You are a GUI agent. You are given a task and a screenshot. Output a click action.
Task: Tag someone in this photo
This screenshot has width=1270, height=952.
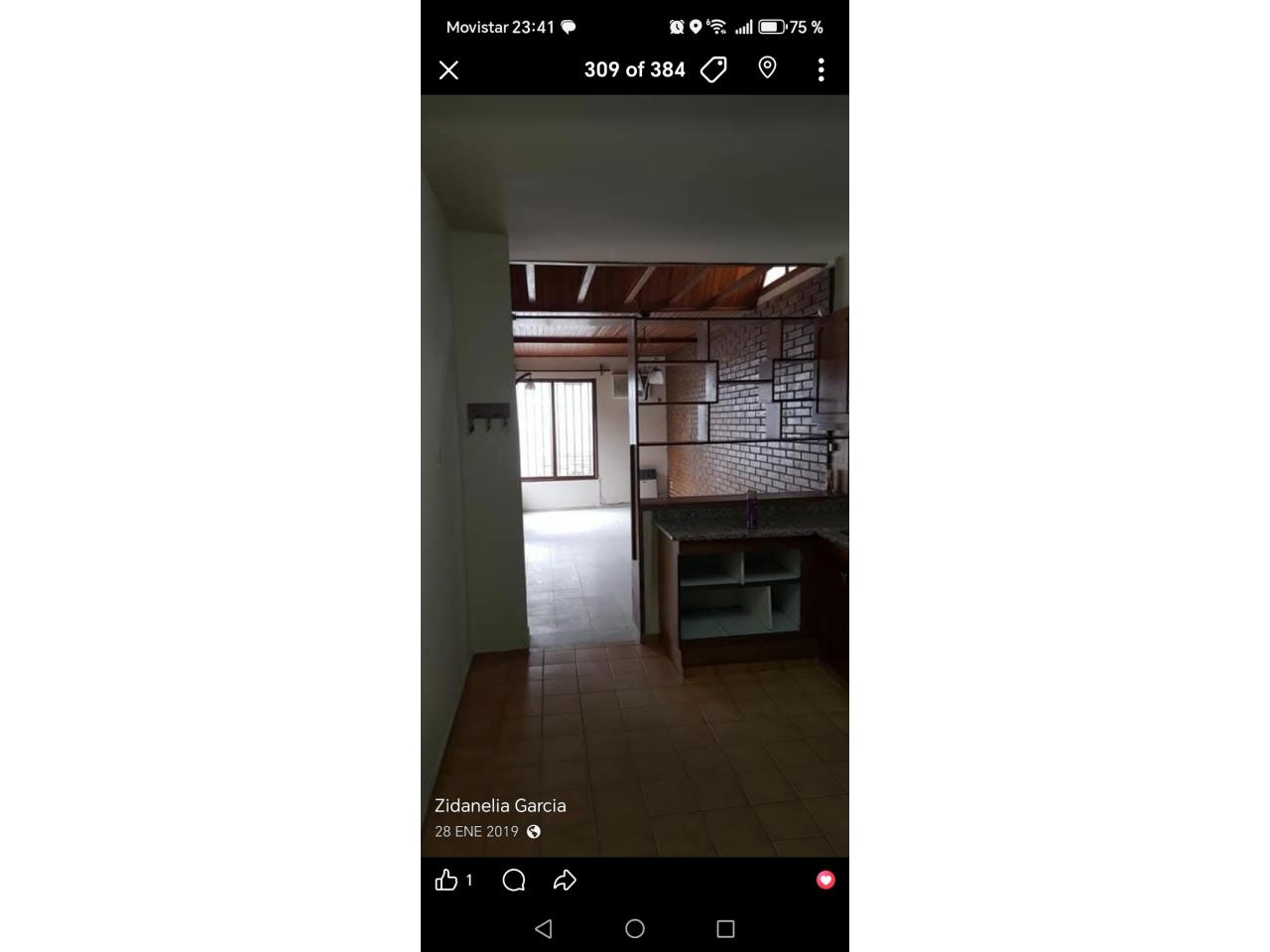coord(713,69)
